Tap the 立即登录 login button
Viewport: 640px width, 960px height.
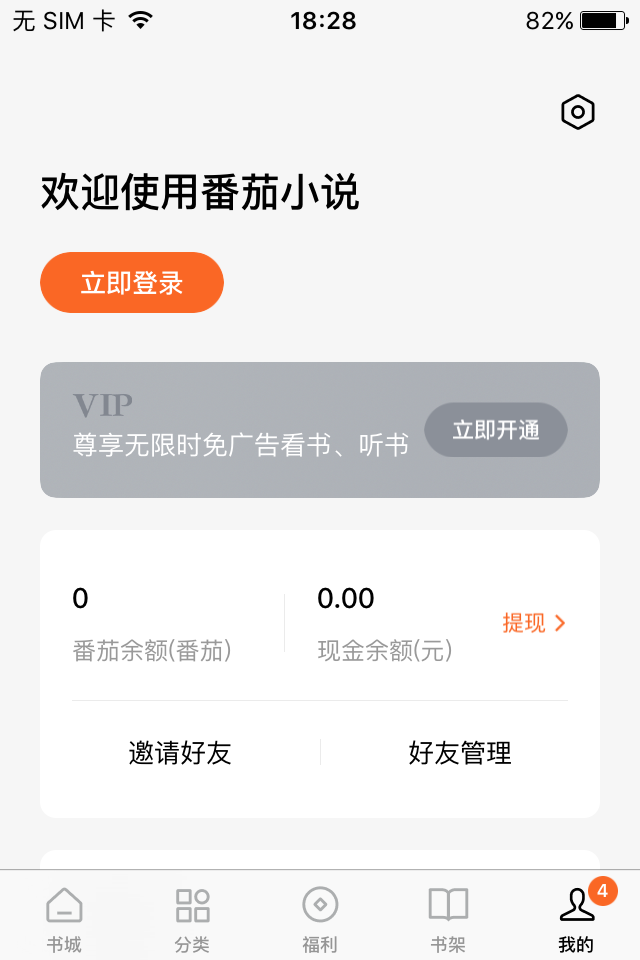click(132, 283)
